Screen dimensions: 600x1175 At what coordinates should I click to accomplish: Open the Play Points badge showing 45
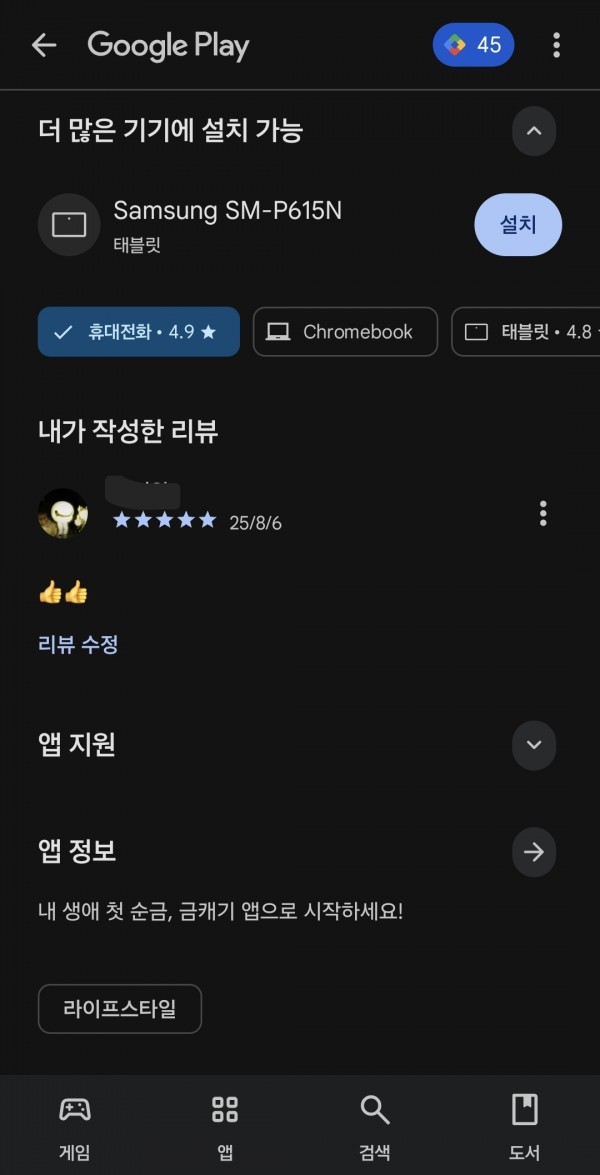473,45
